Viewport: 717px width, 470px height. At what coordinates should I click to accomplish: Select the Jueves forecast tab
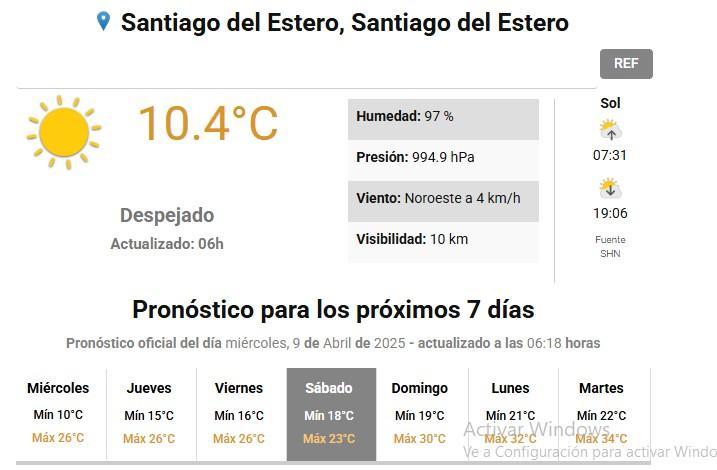[x=149, y=412]
